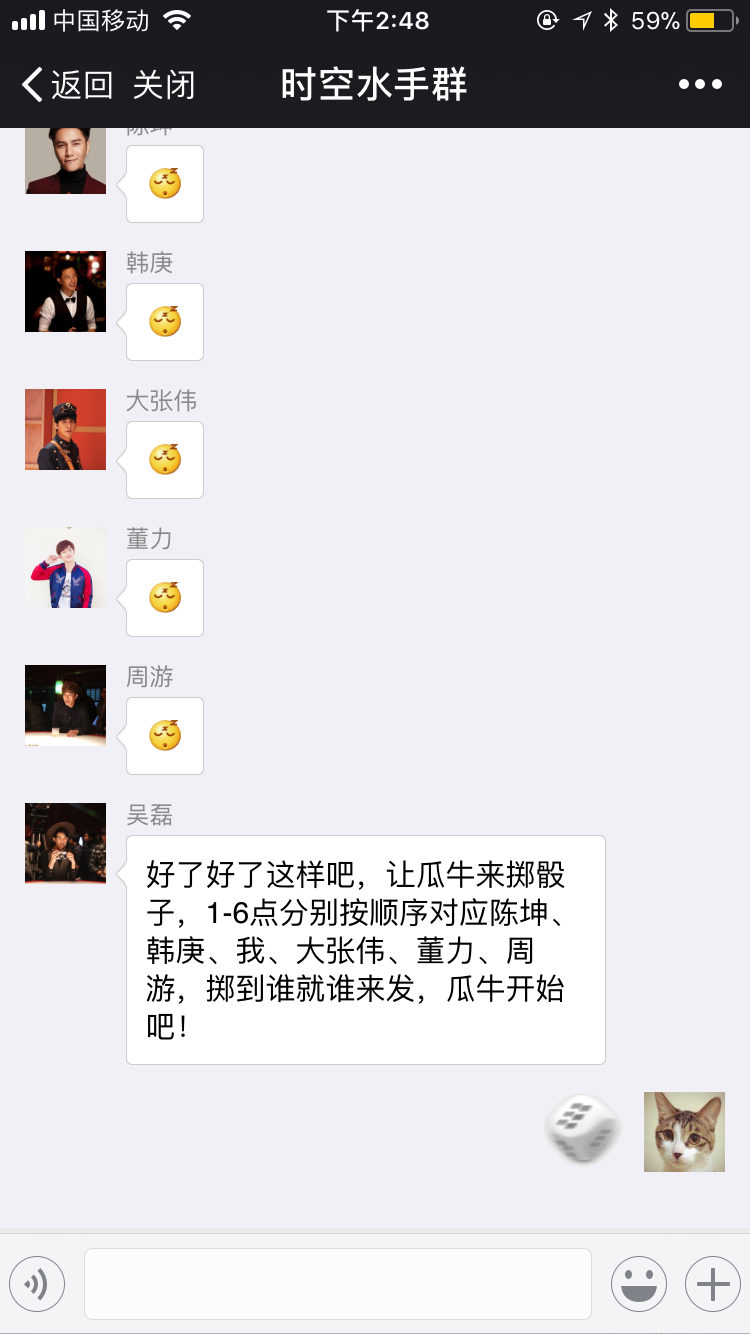The image size is (750, 1334).
Task: Open 韩庚's profile avatar
Action: click(x=65, y=291)
